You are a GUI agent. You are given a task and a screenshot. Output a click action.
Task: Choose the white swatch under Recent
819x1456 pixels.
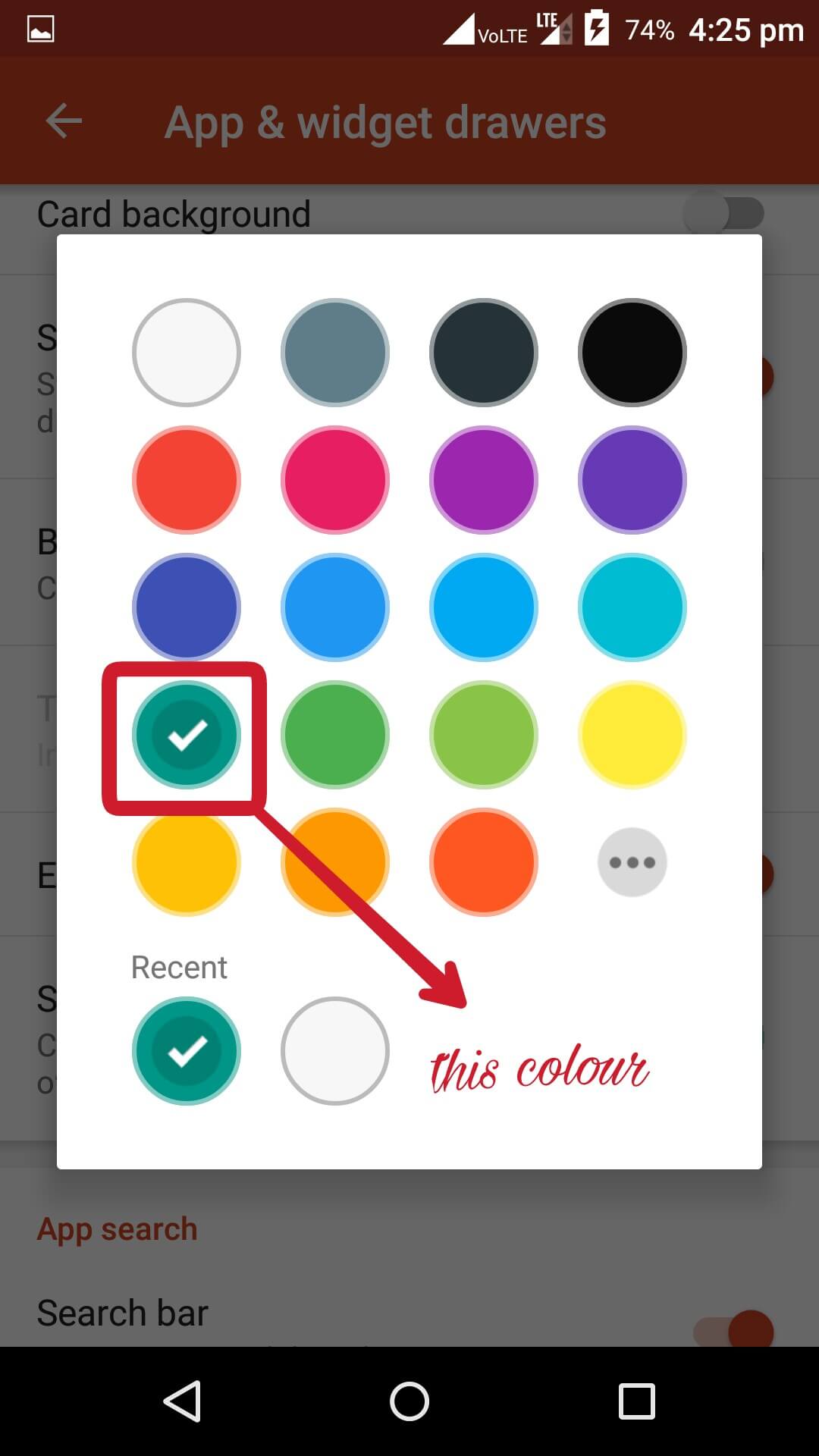point(335,1050)
